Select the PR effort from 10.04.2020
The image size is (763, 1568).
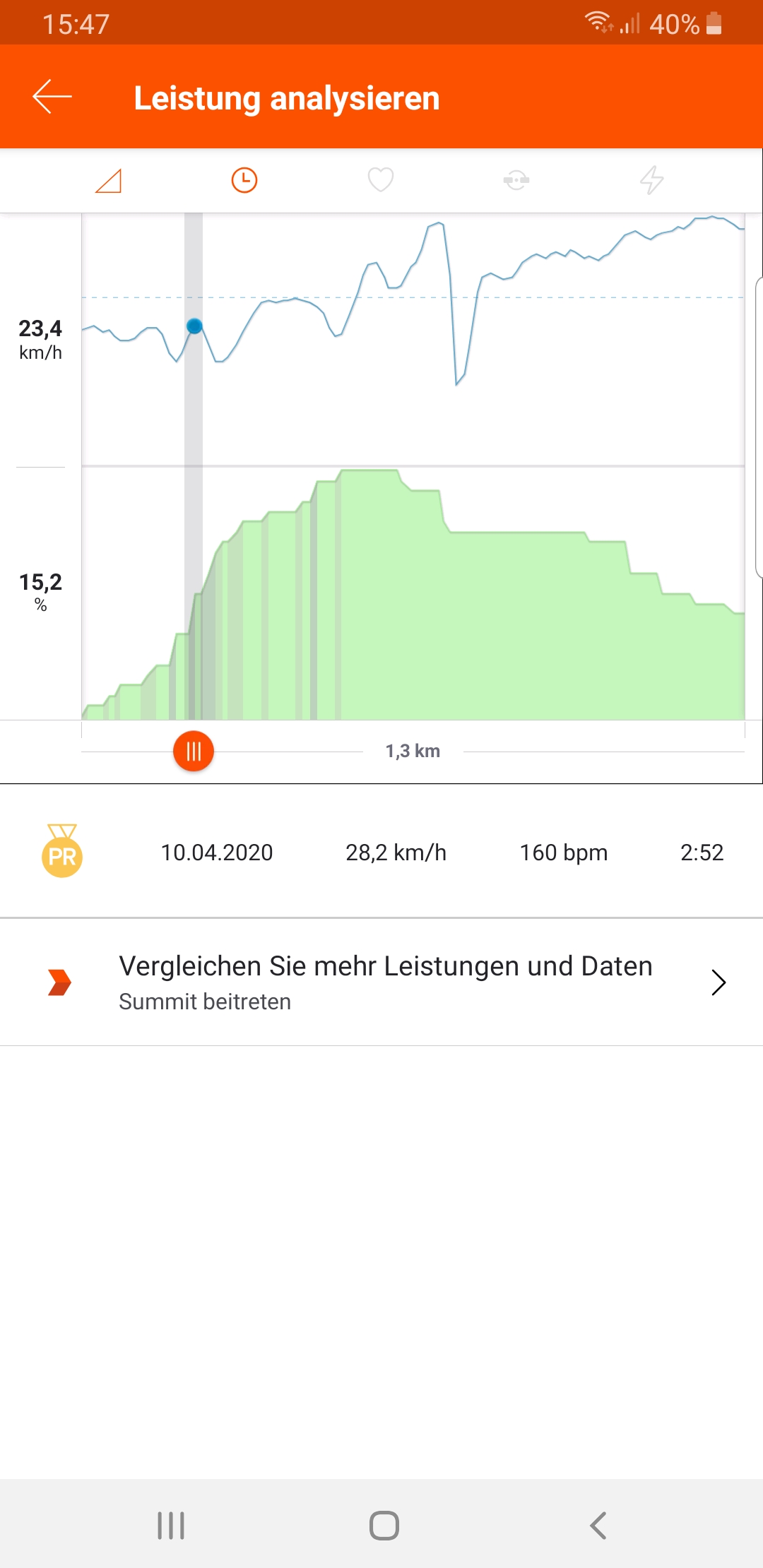tap(381, 852)
